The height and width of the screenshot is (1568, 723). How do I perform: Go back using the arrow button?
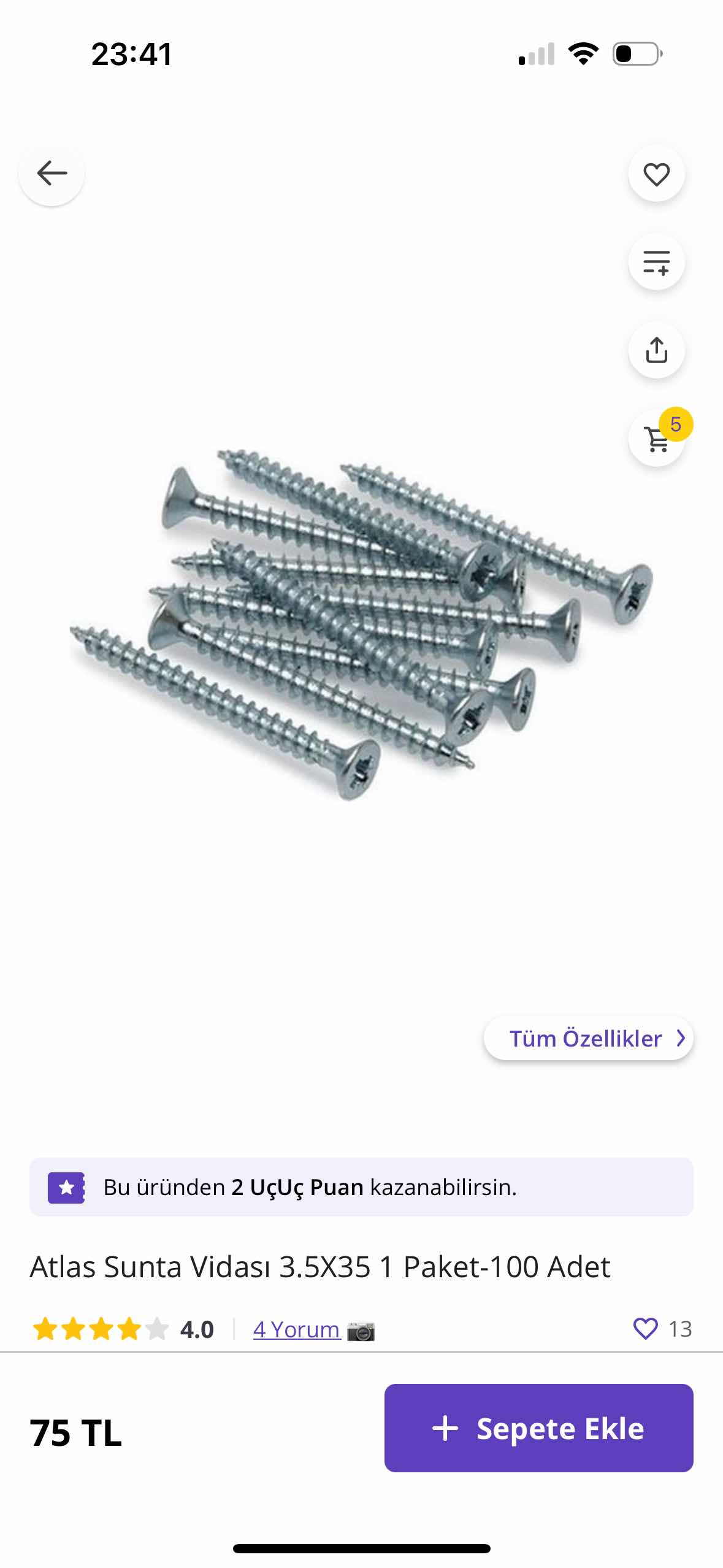click(x=52, y=173)
